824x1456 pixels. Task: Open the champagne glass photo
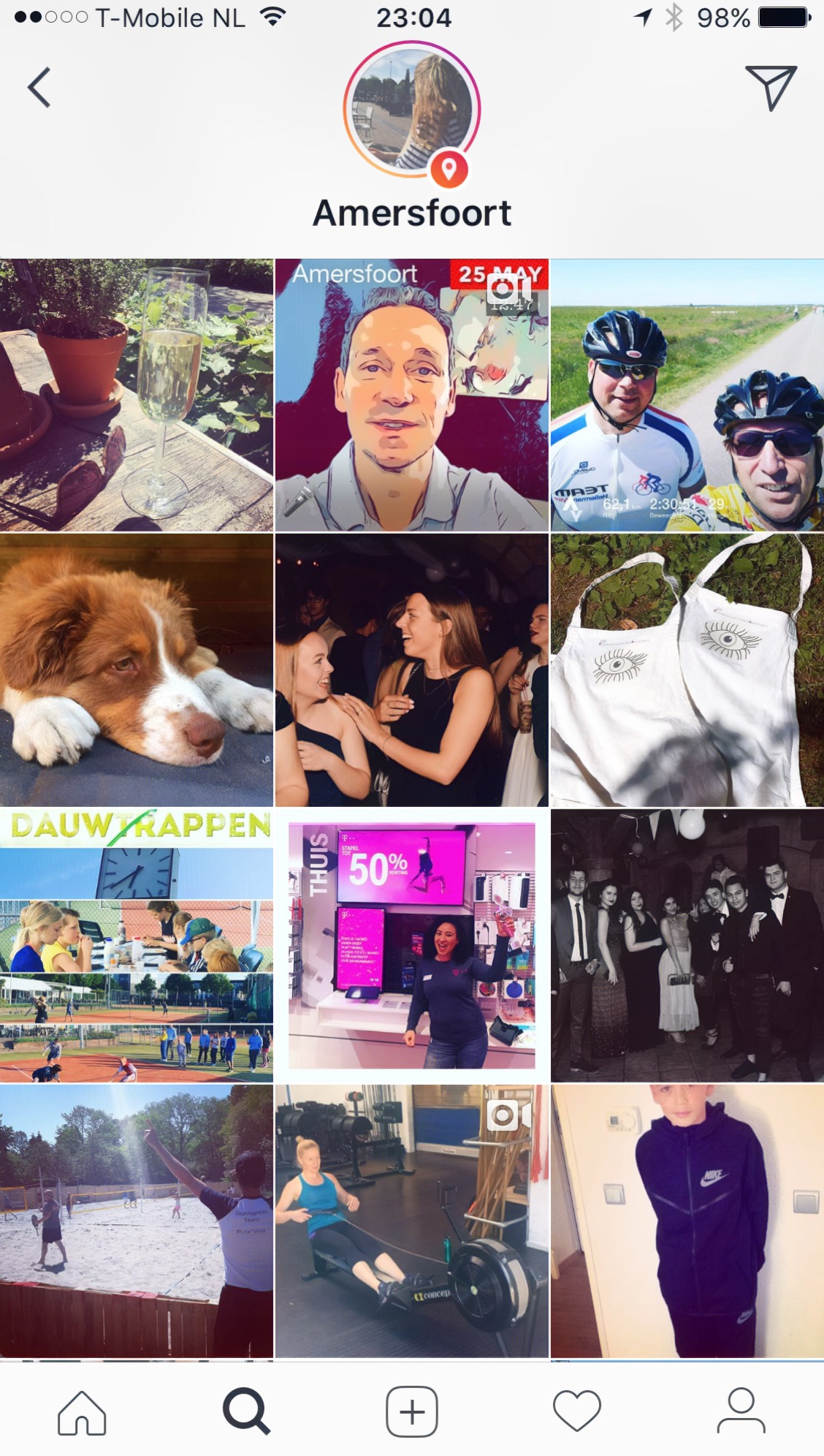click(137, 395)
